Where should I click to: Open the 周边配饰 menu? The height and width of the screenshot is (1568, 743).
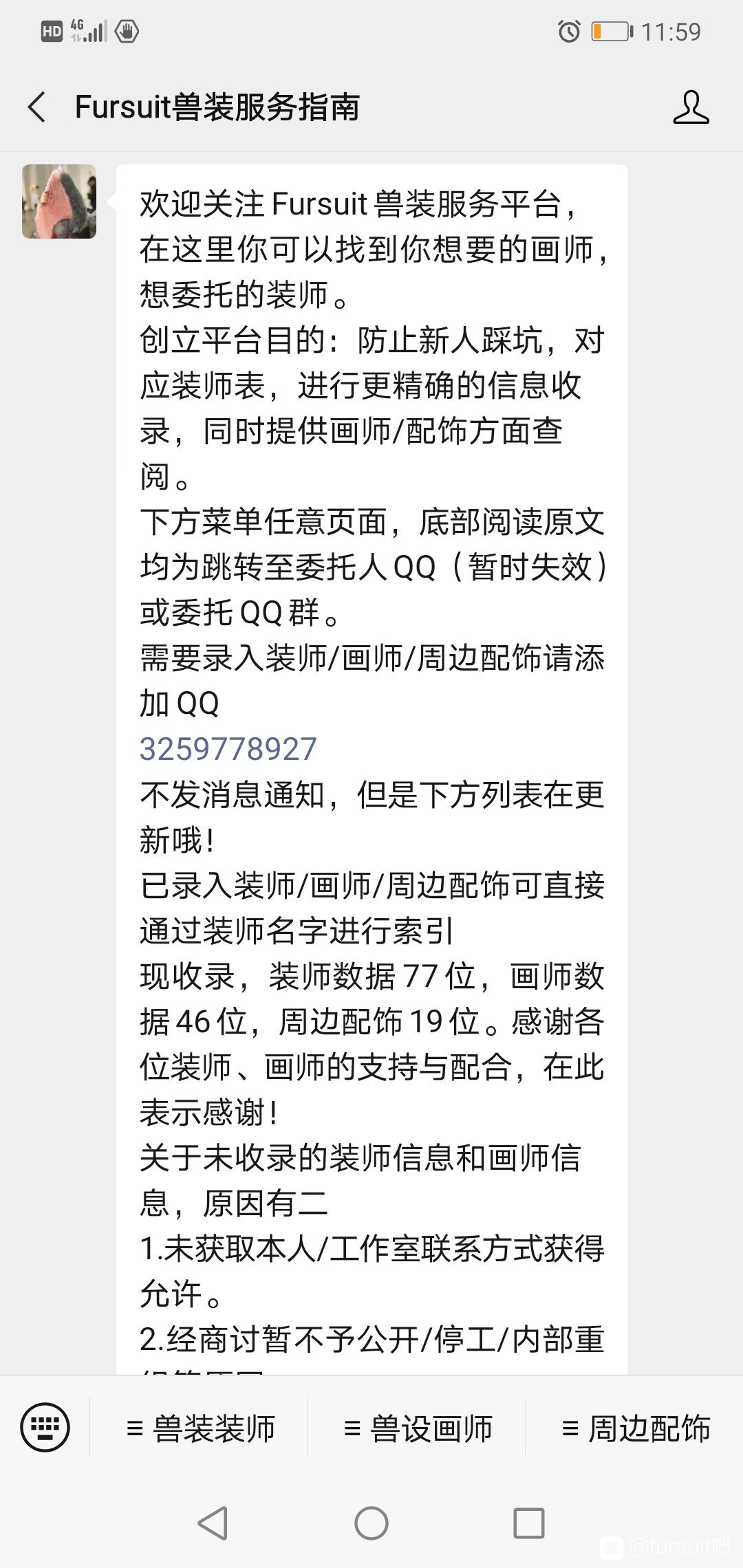tap(636, 1428)
